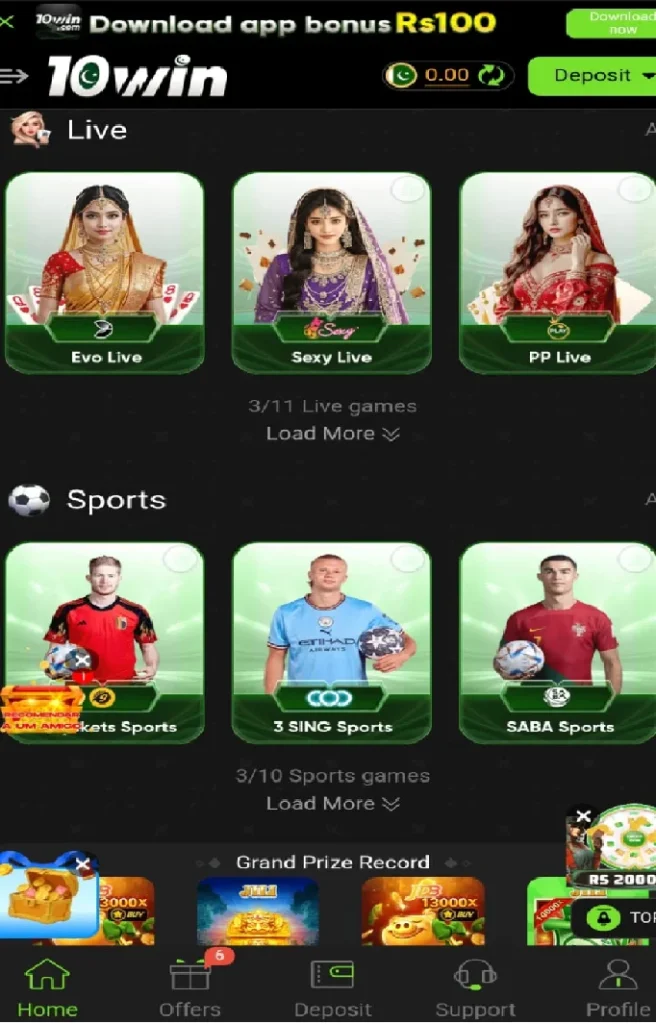The width and height of the screenshot is (656, 1024).
Task: Open the Sexy Live game card
Action: click(x=331, y=272)
